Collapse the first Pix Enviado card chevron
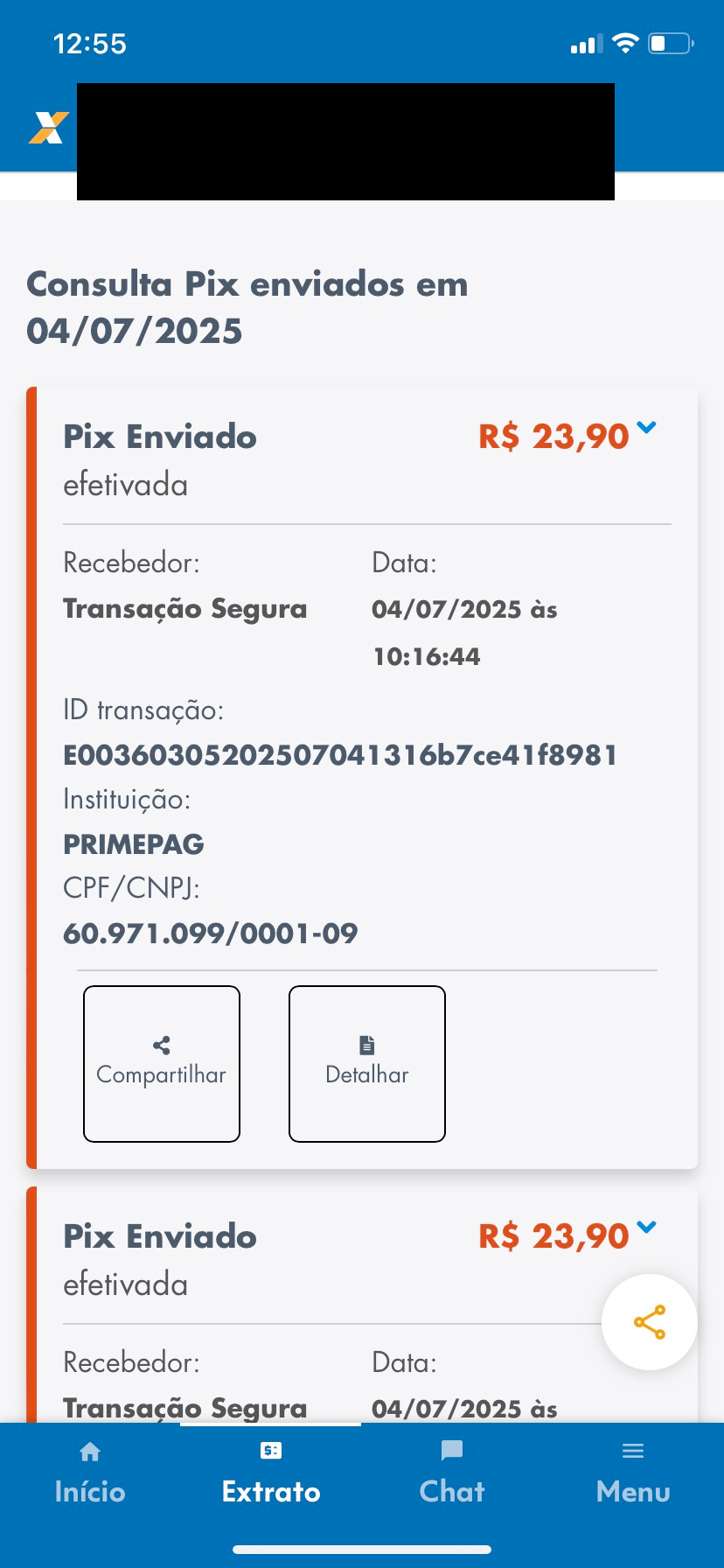 pos(646,428)
